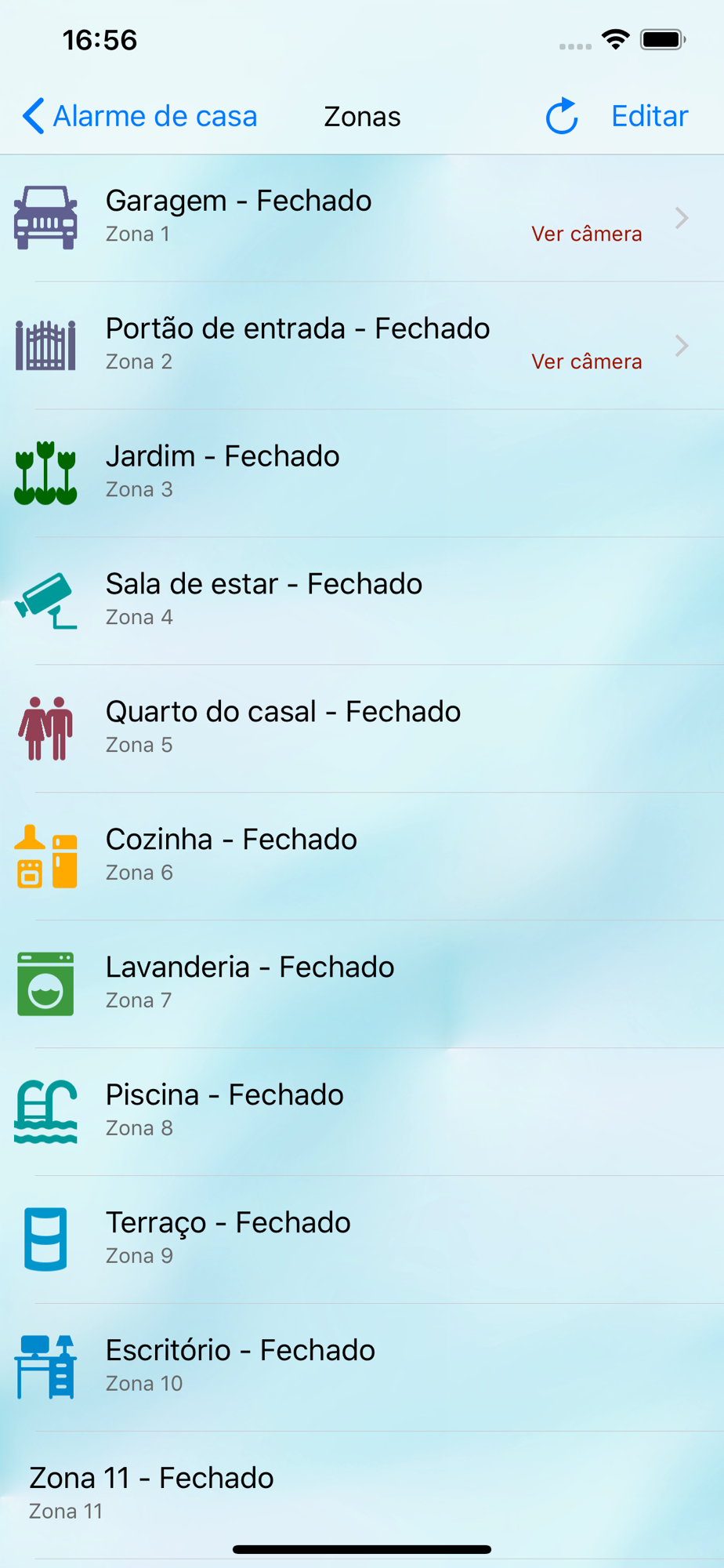Refresh the zones list

(x=562, y=116)
